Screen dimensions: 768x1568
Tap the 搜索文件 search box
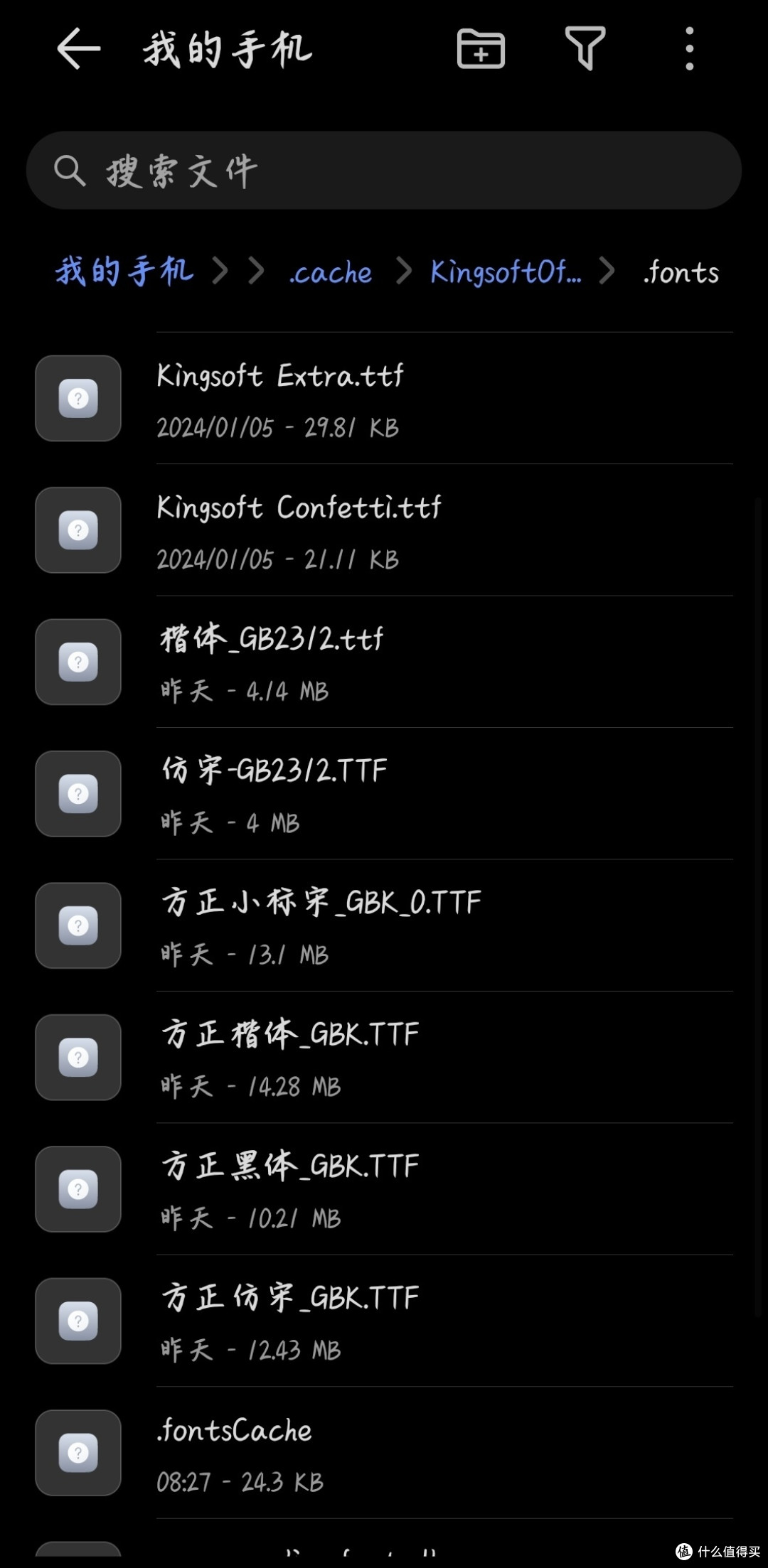[x=384, y=170]
